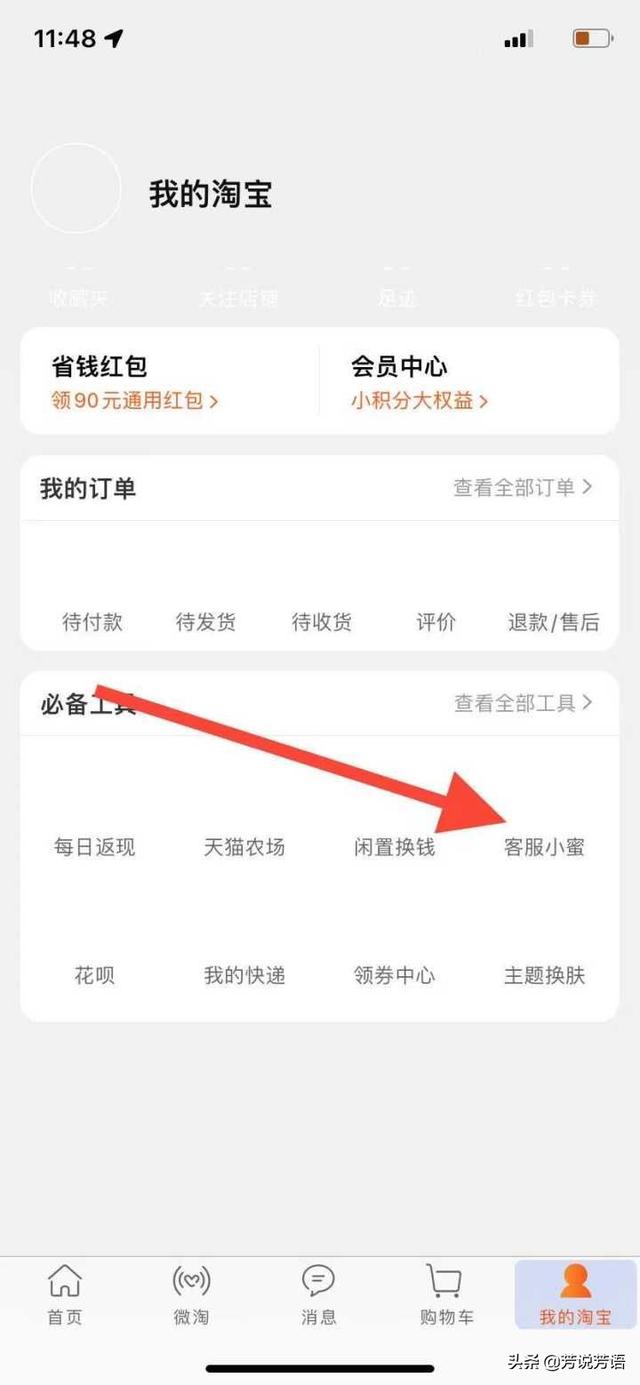
Task: Open 会员中心 member center
Action: tap(419, 383)
